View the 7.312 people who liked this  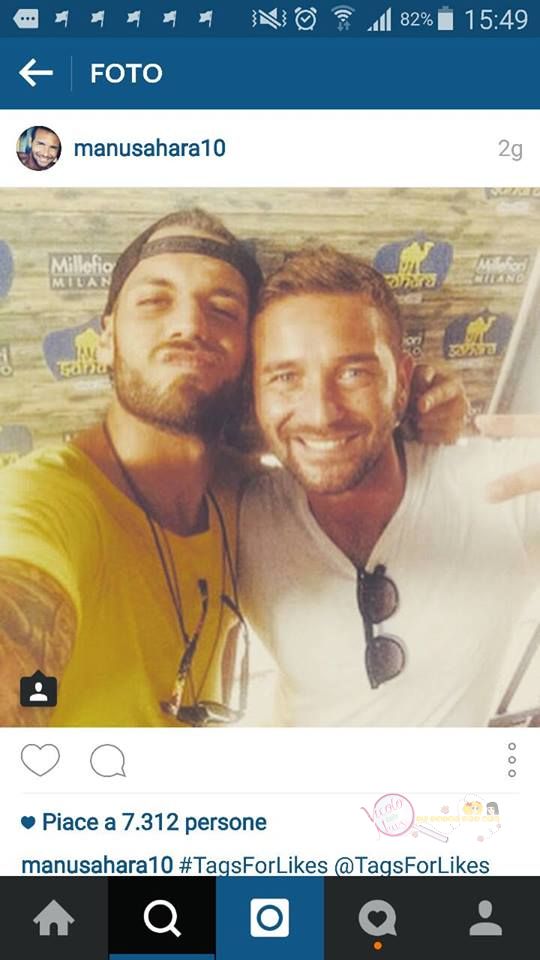(x=154, y=822)
